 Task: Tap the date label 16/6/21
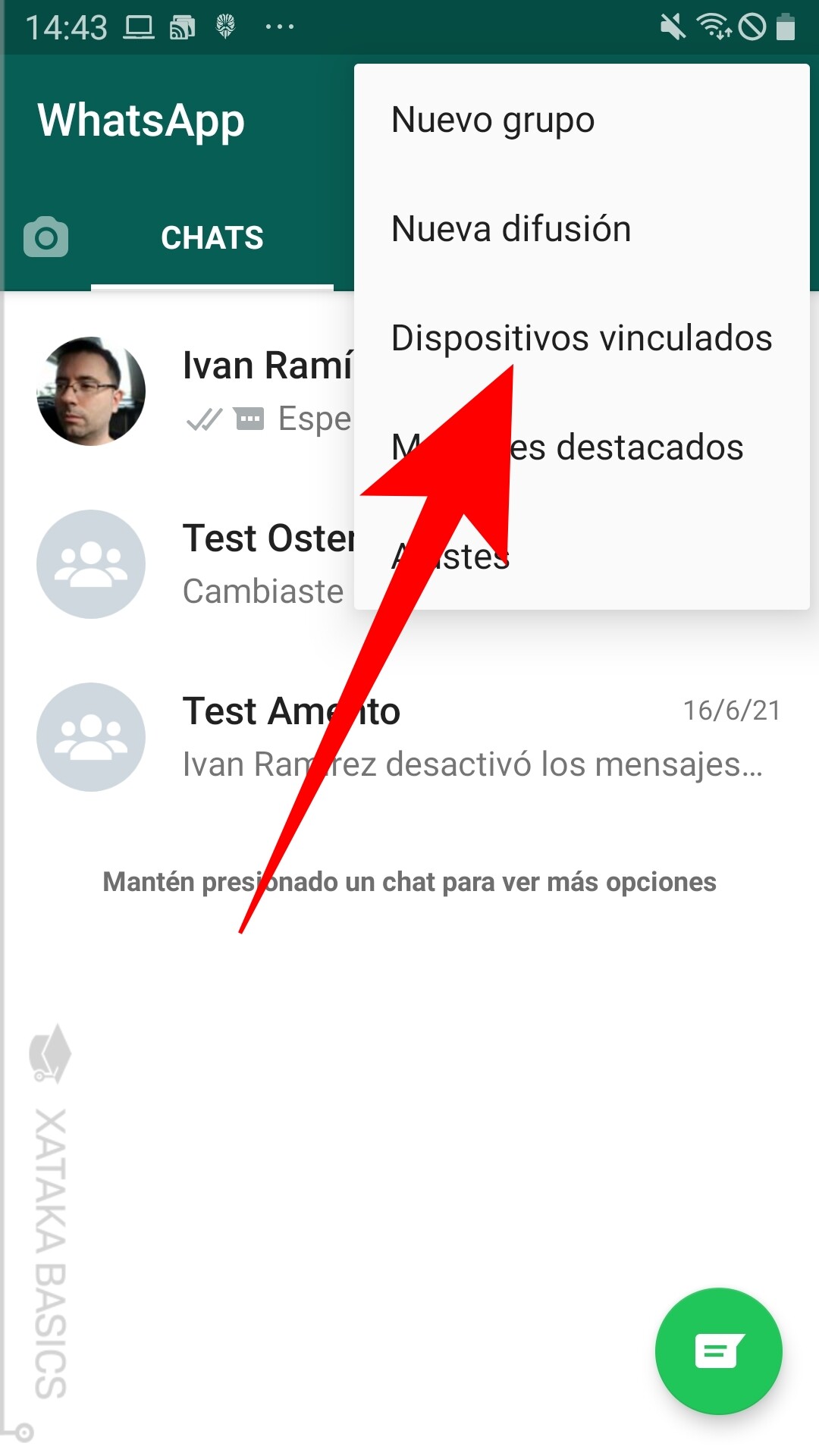pyautogui.click(x=730, y=711)
